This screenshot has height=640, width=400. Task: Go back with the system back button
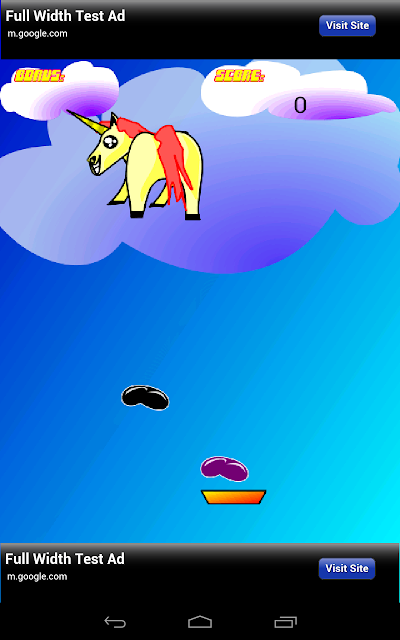pyautogui.click(x=115, y=622)
